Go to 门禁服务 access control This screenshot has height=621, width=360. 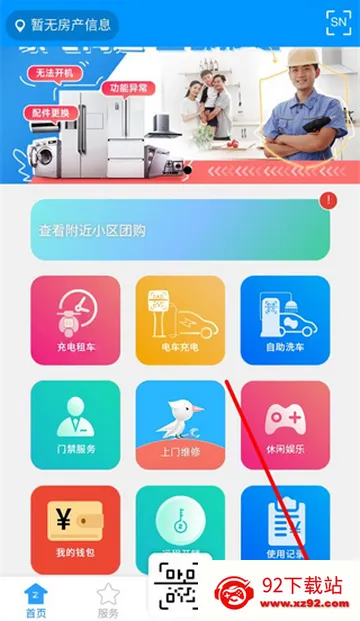click(x=75, y=425)
